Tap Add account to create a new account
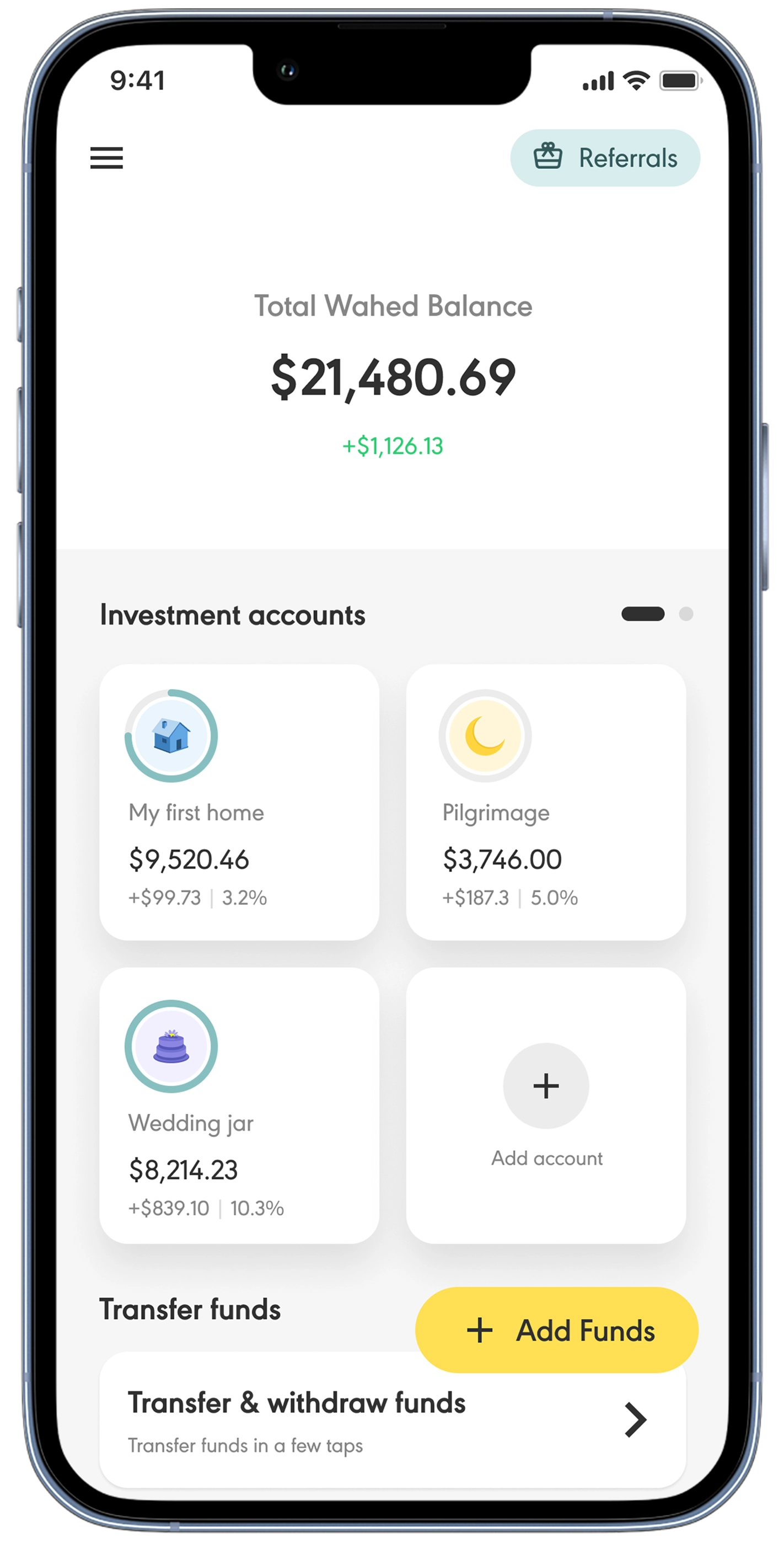This screenshot has height=1543, width=784. click(546, 1106)
